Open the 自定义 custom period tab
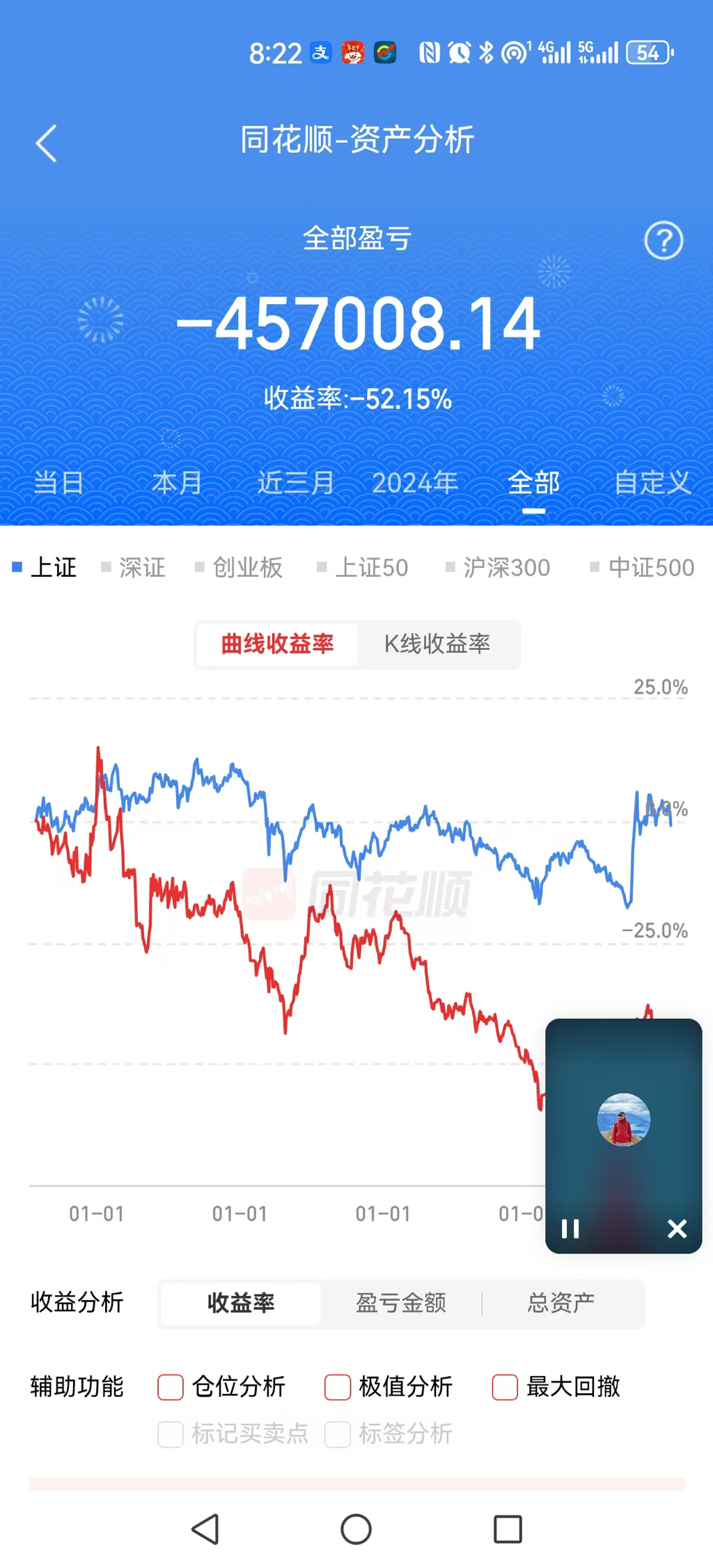This screenshot has width=713, height=1568. tap(652, 482)
